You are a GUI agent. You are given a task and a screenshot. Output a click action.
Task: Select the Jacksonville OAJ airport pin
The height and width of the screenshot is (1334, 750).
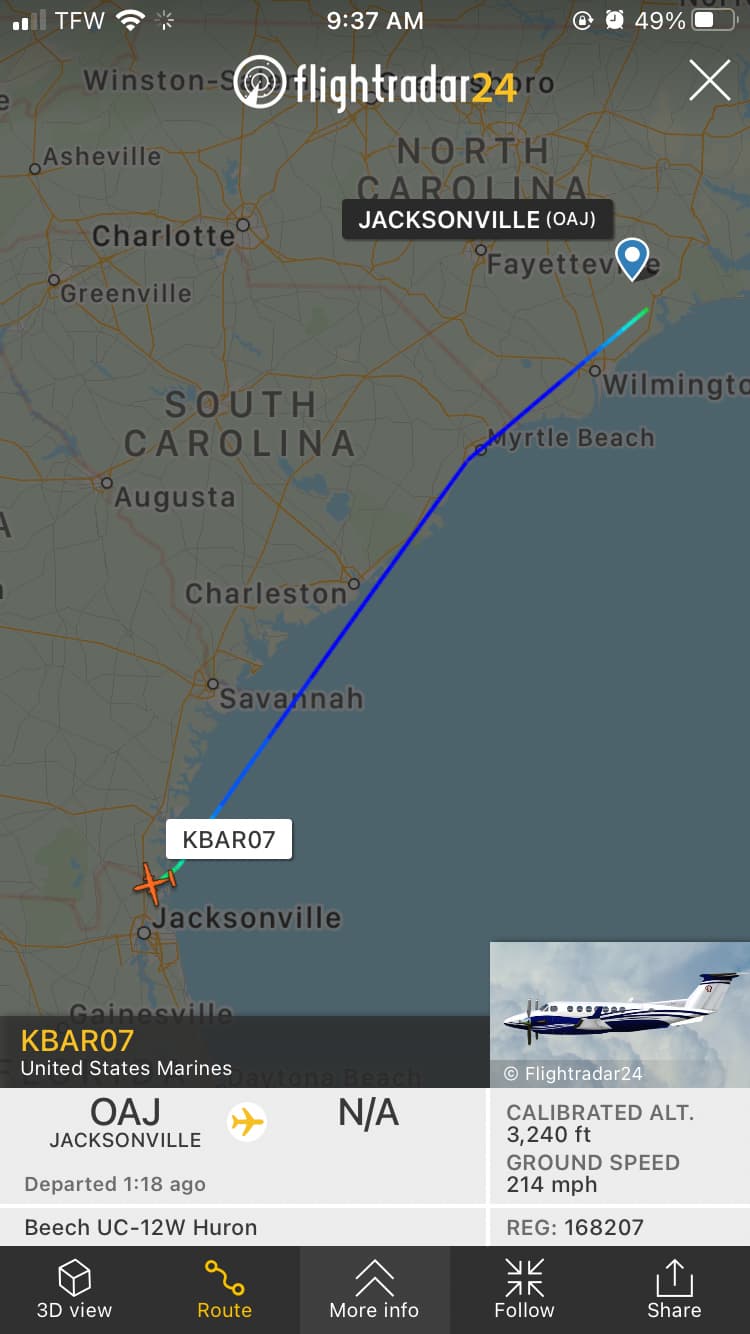pyautogui.click(x=632, y=258)
